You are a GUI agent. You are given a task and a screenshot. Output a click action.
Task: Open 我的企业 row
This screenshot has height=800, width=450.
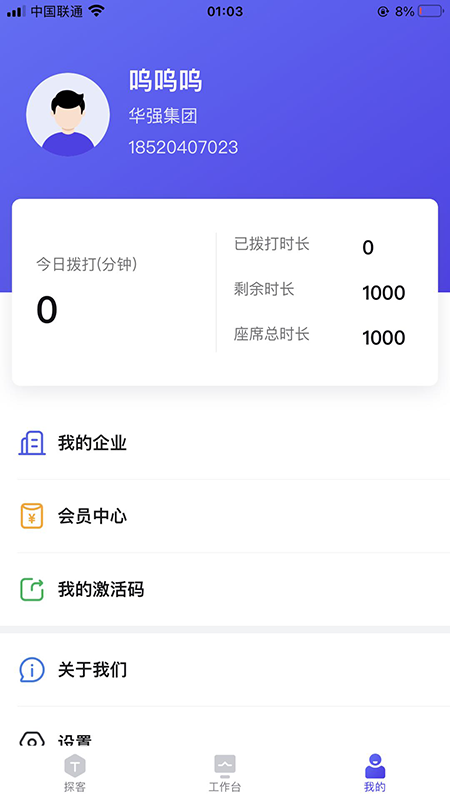click(225, 443)
